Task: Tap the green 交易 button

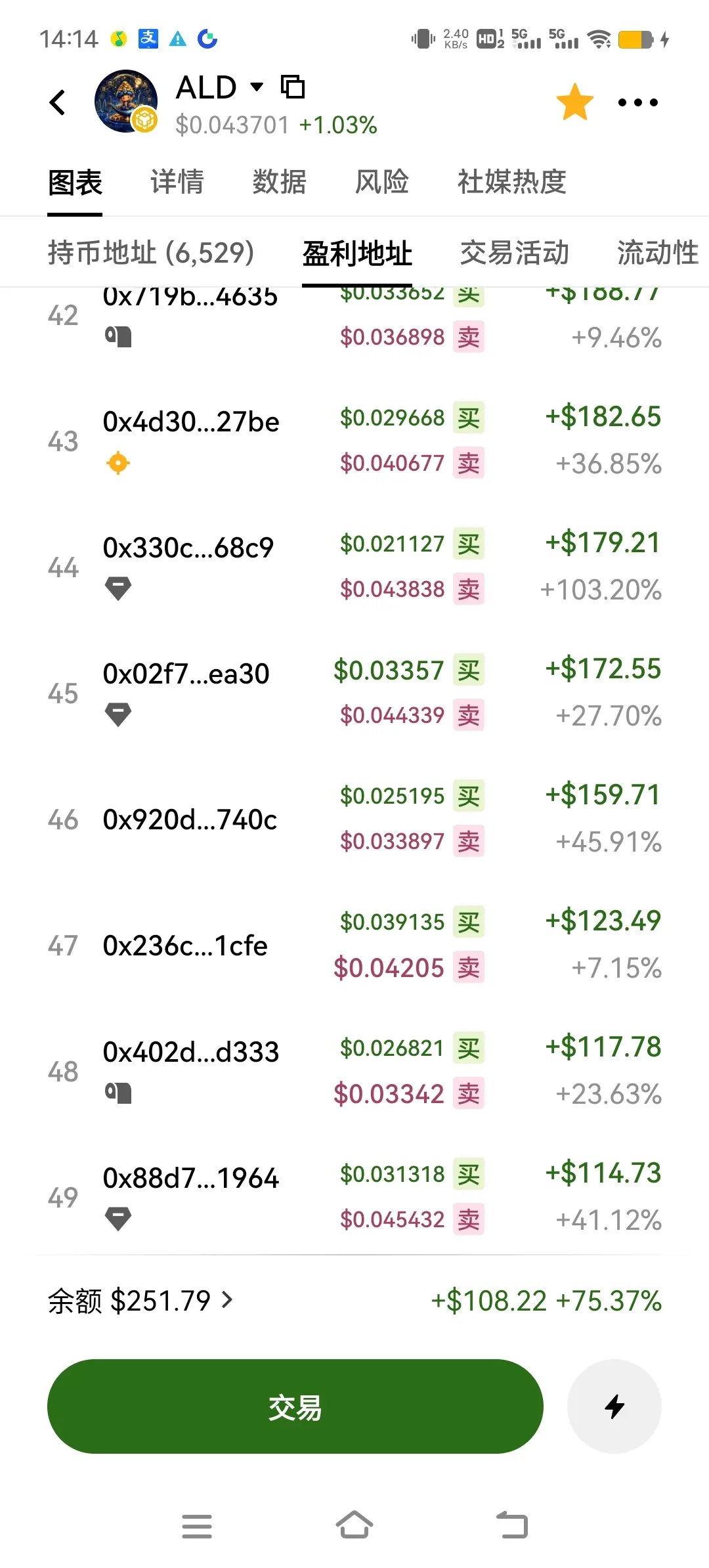Action: pos(295,1406)
